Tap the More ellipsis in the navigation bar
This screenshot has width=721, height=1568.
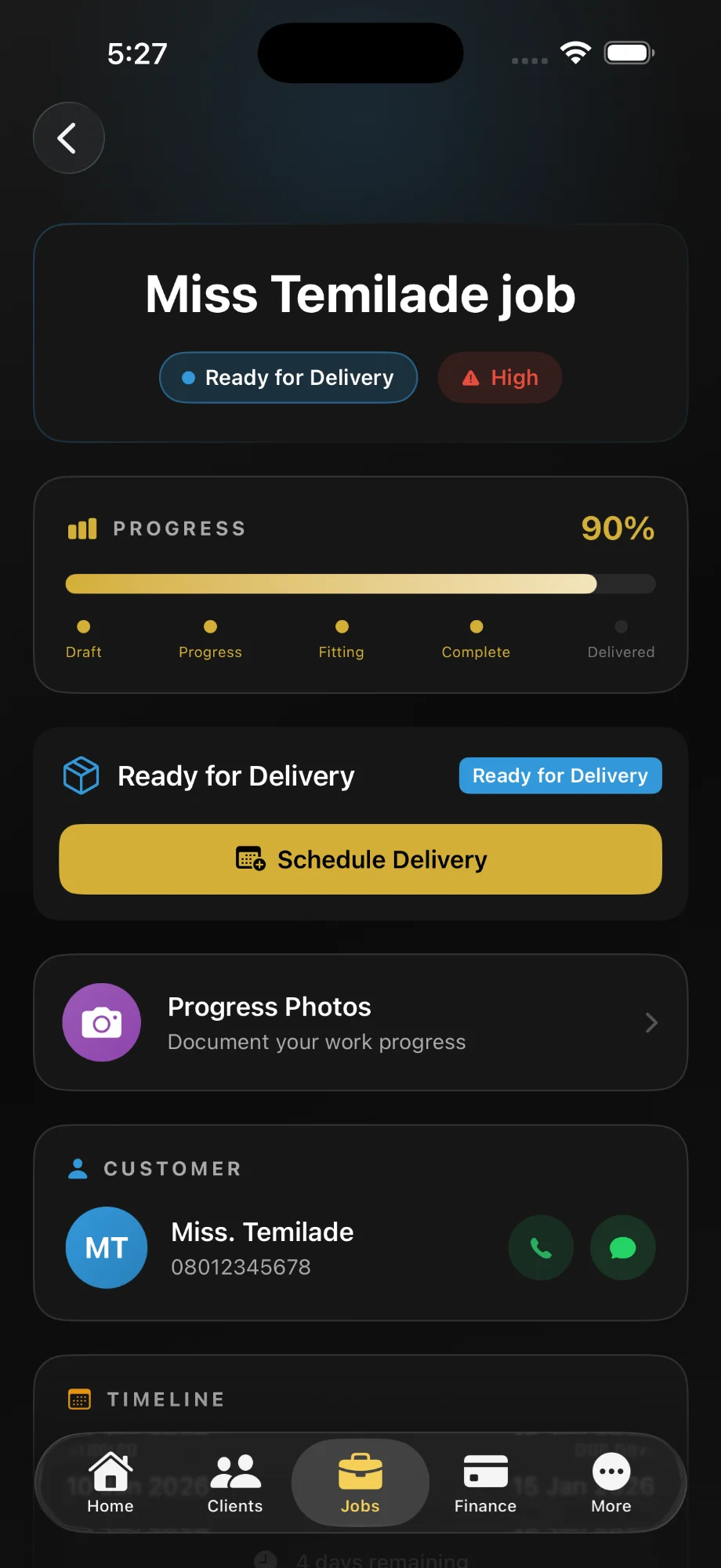[x=610, y=1472]
